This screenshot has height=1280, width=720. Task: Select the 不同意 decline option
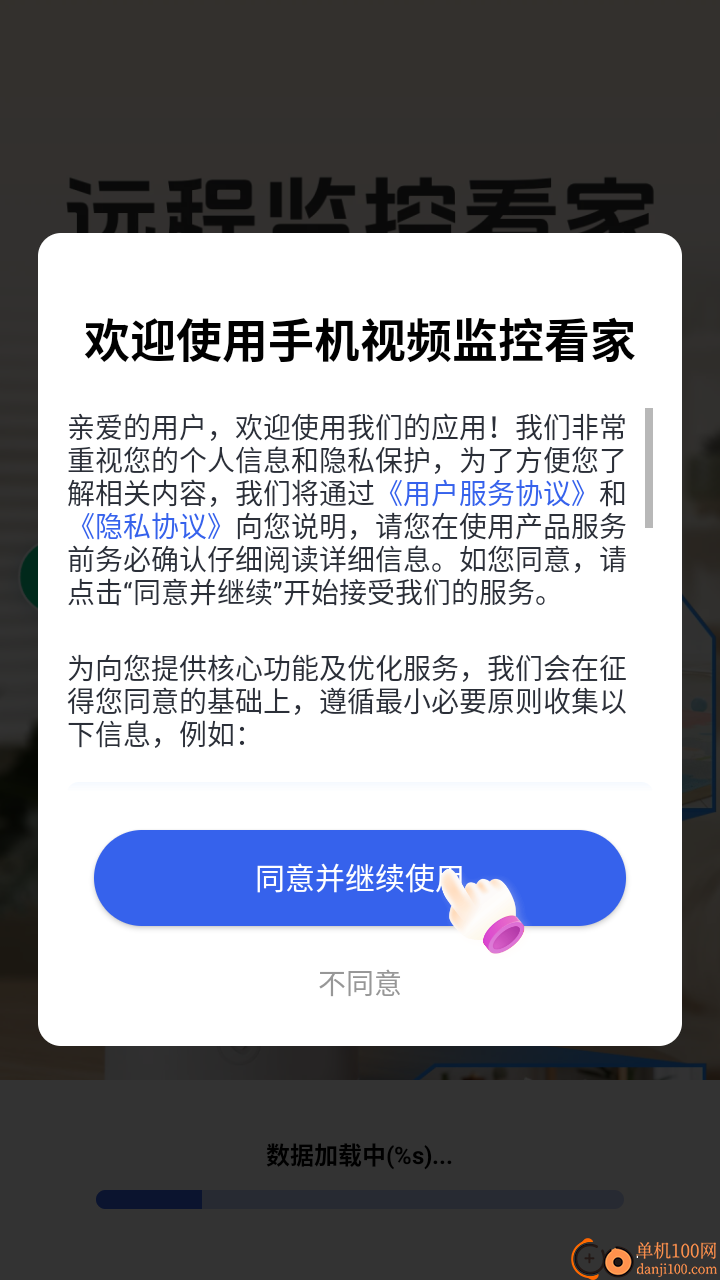pos(360,983)
